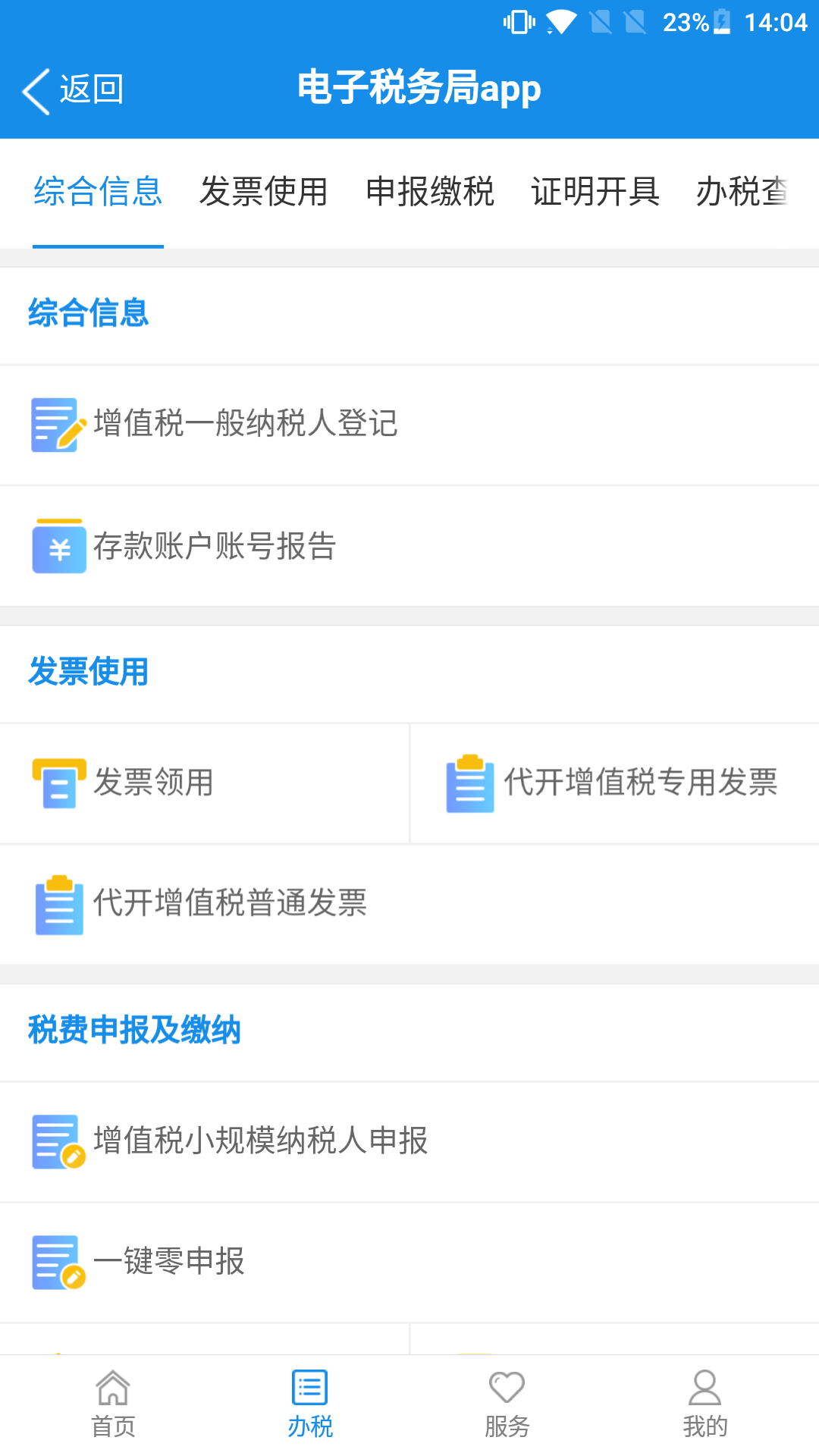Switch to the 综合信息 tab
The width and height of the screenshot is (819, 1456).
(97, 193)
